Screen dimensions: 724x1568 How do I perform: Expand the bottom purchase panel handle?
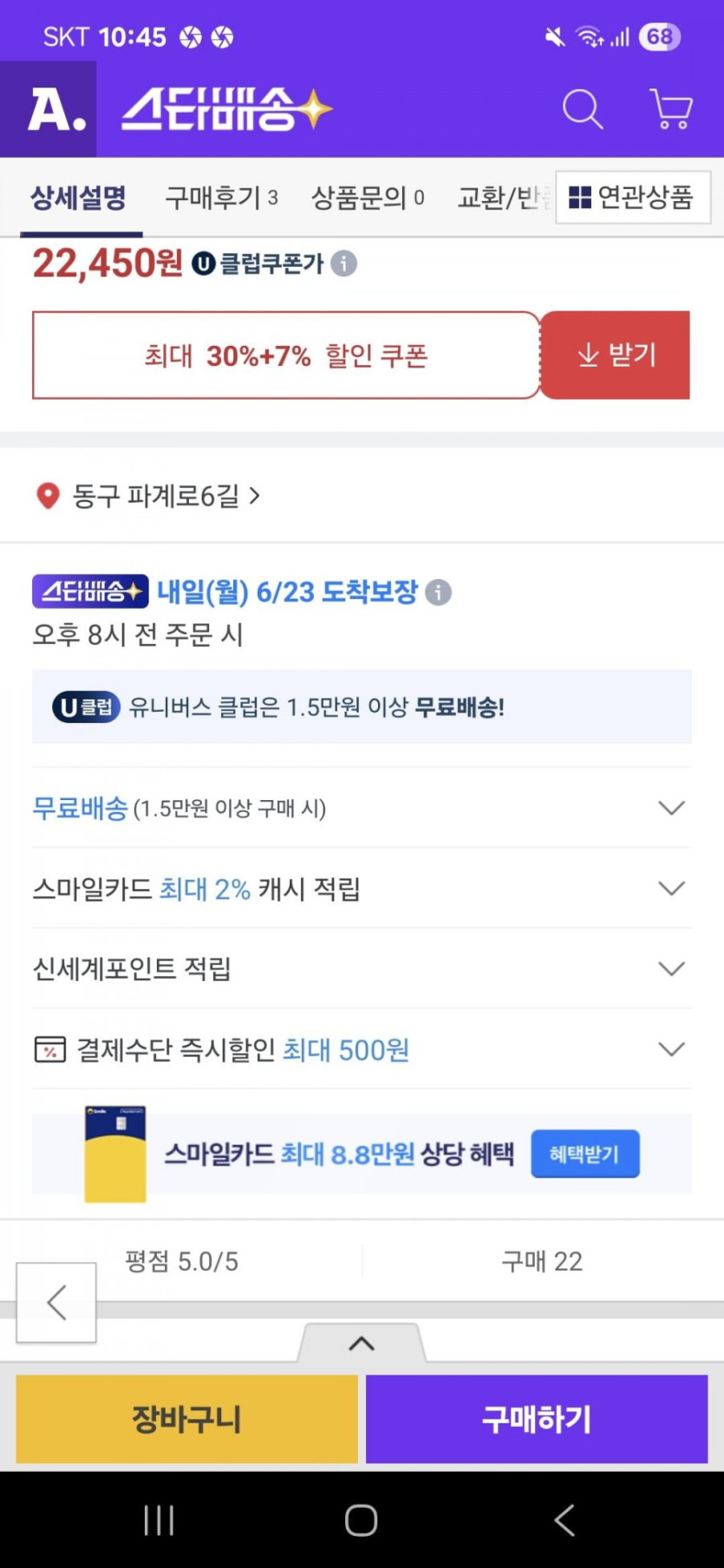362,1344
